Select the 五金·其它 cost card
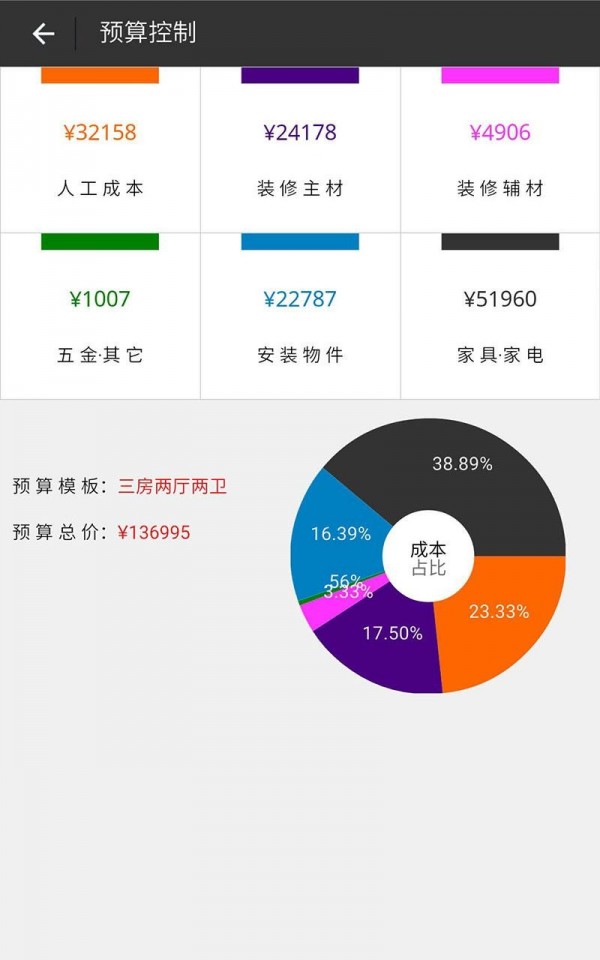The height and width of the screenshot is (960, 600). pos(100,316)
